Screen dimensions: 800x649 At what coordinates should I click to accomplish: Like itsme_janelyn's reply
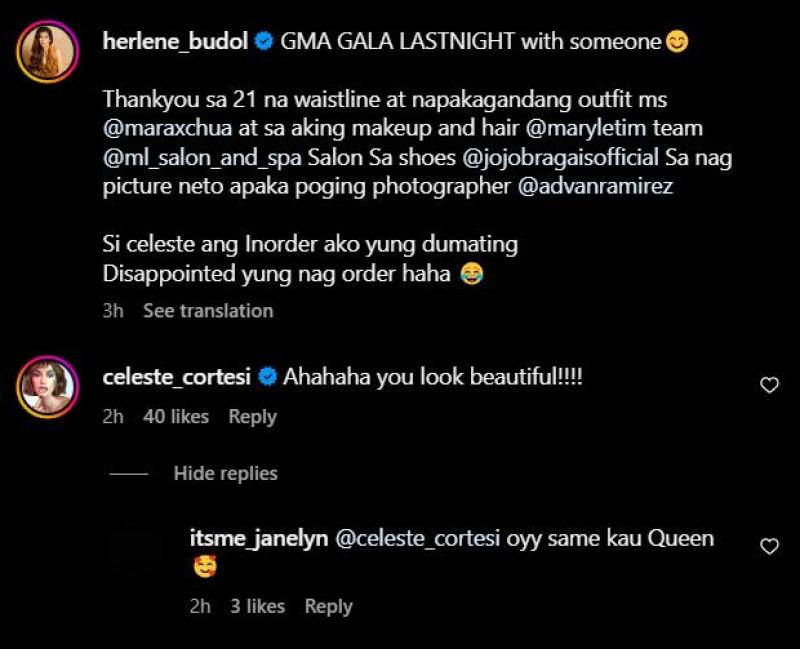click(x=769, y=546)
